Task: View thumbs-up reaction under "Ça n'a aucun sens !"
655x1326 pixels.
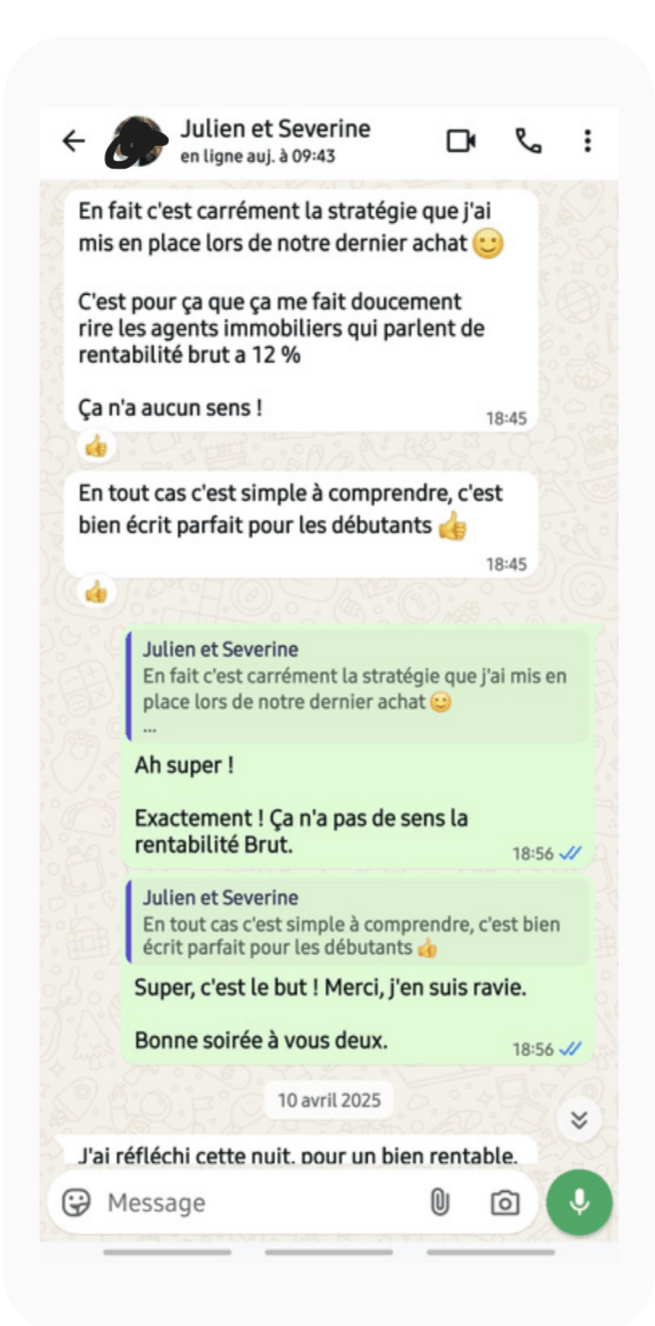Action: click(x=96, y=446)
